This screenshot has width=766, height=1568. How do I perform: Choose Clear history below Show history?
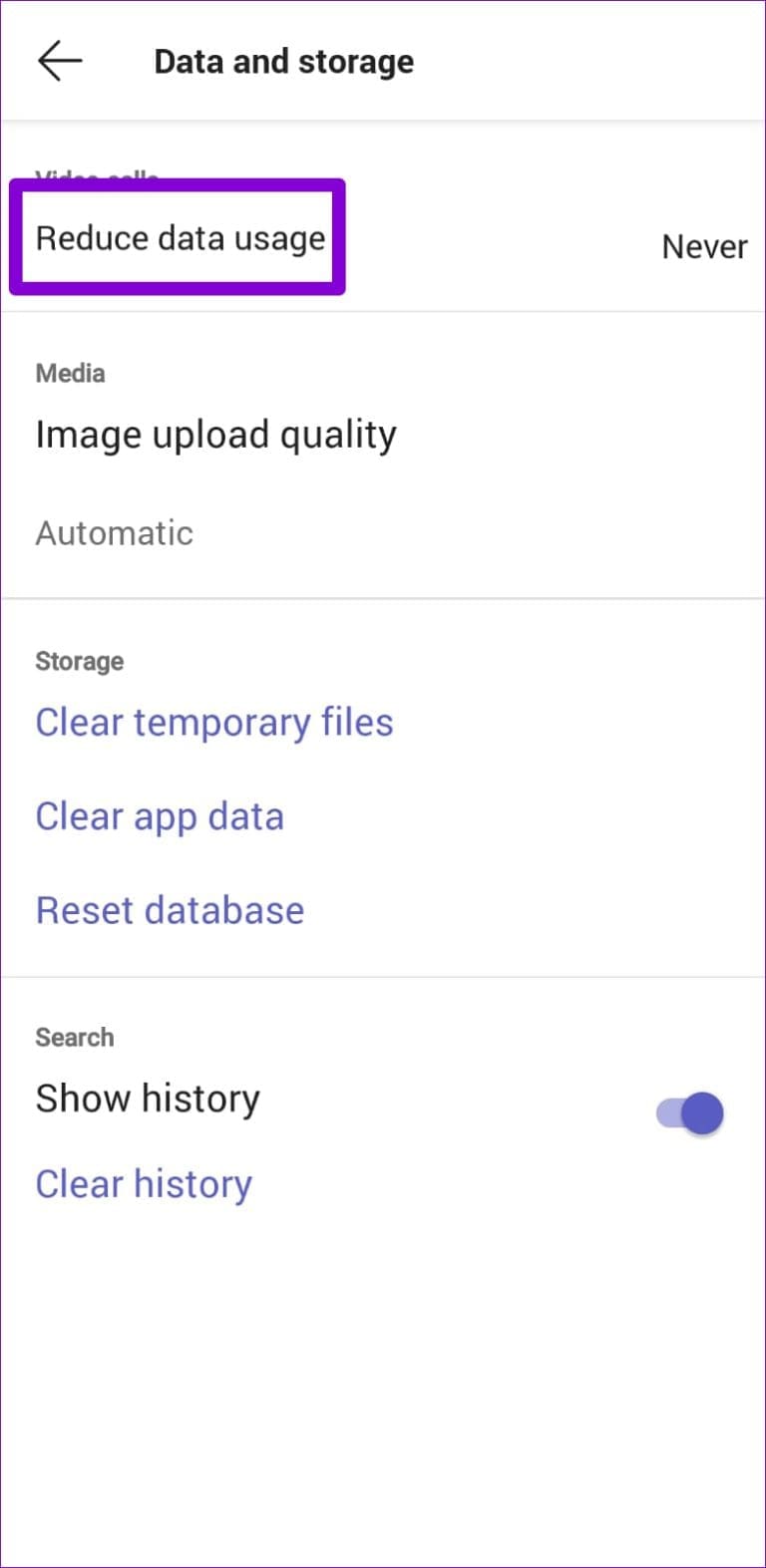(144, 1183)
